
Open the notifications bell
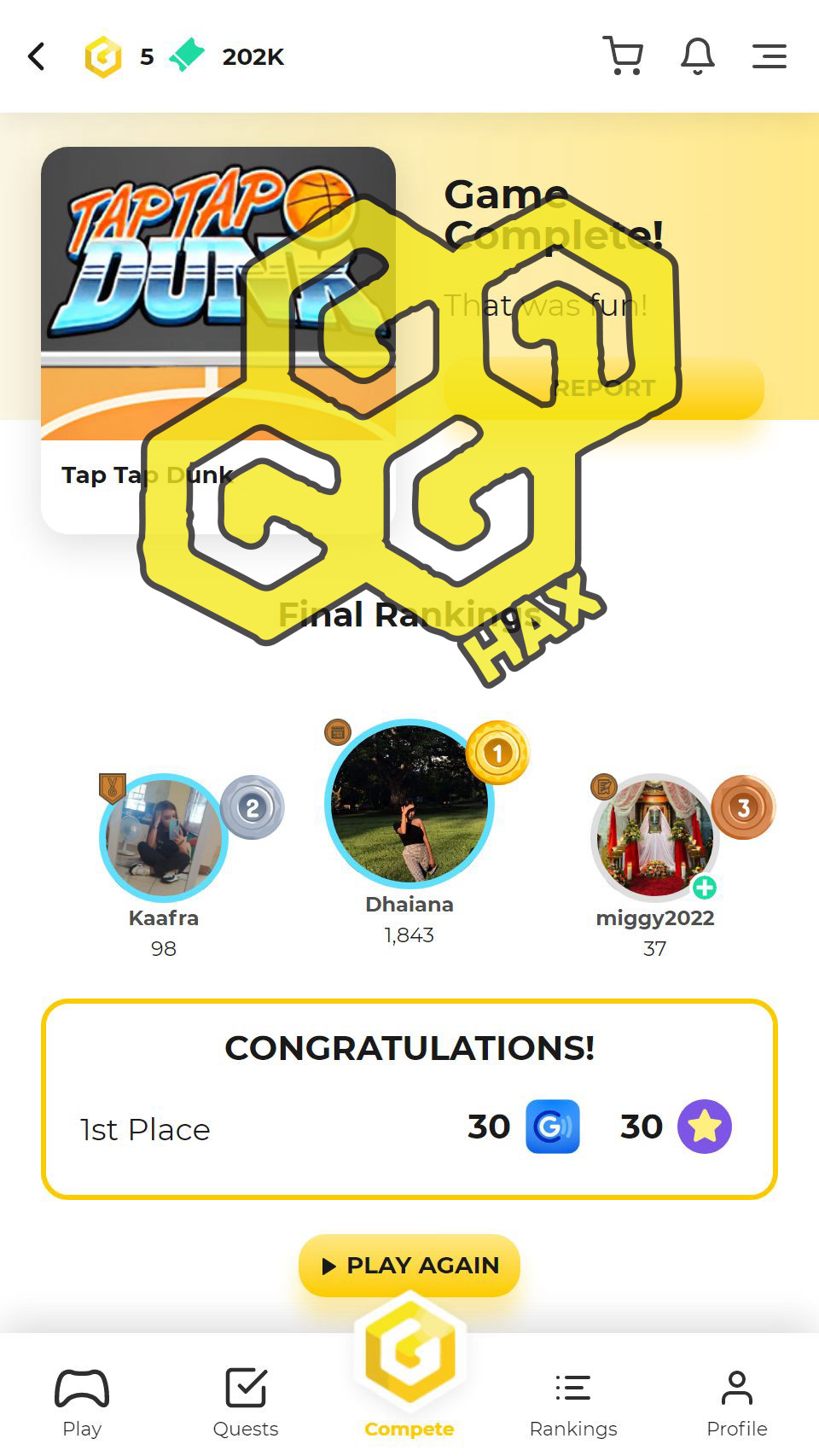point(697,56)
